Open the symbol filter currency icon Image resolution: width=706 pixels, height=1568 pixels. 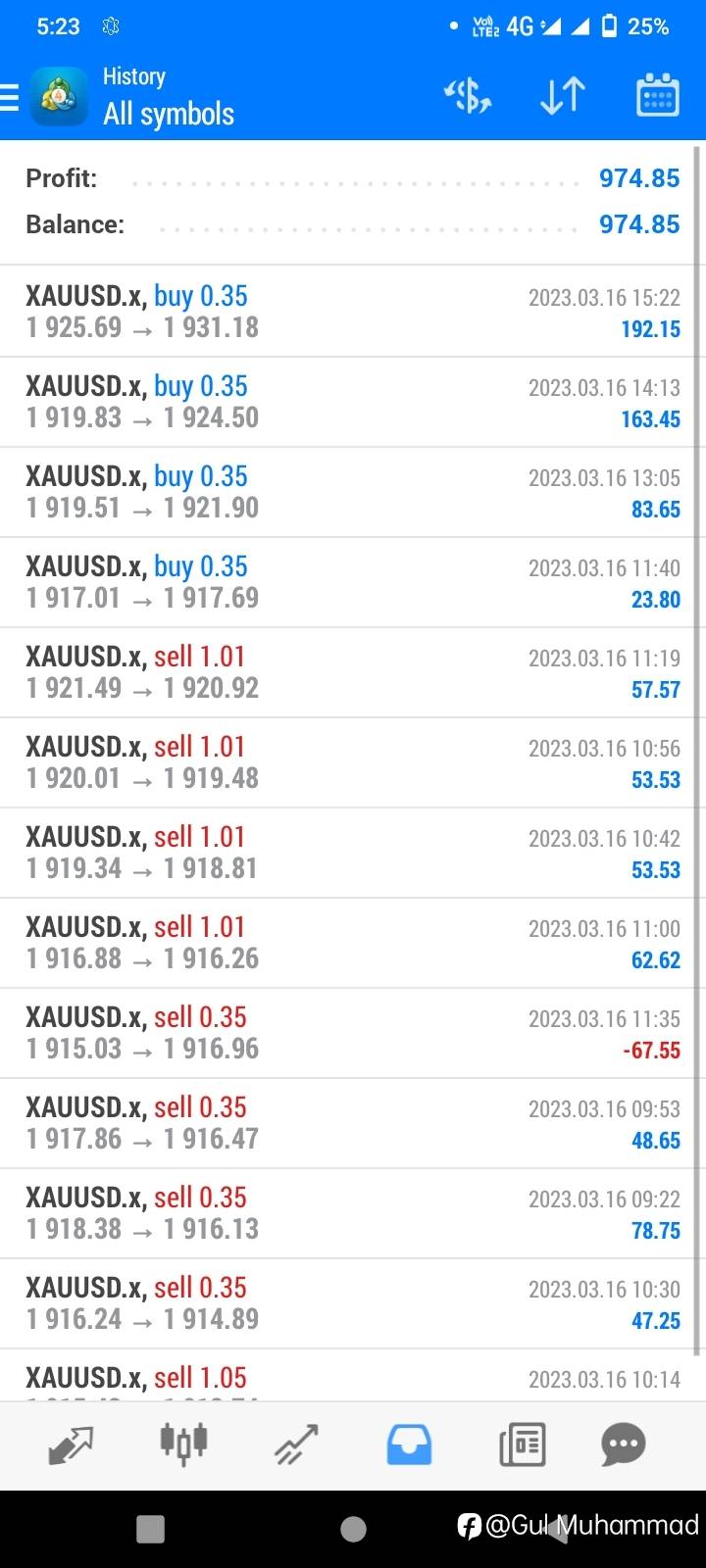pos(468,96)
